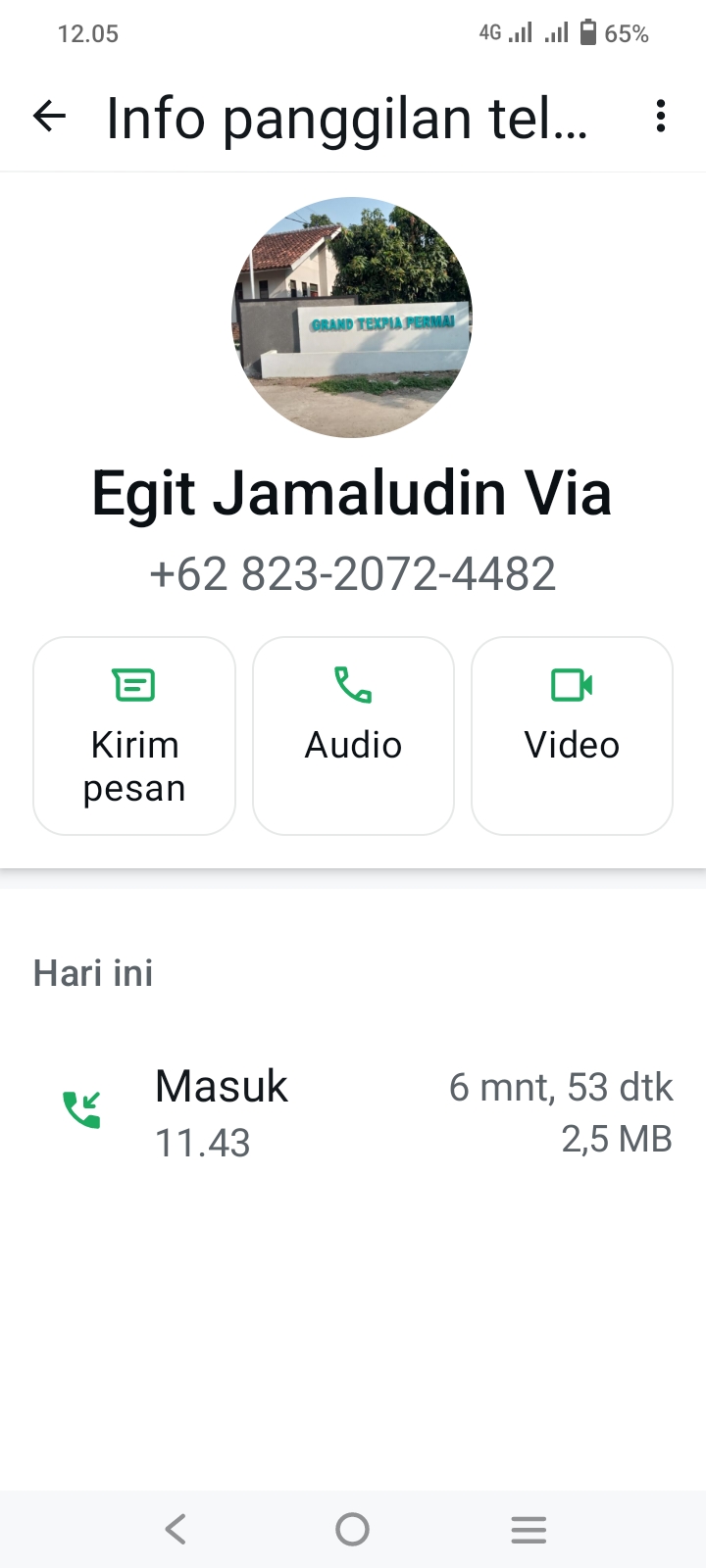The height and width of the screenshot is (1568, 706).
Task: Open recent apps from navigation bar
Action: tap(529, 1528)
